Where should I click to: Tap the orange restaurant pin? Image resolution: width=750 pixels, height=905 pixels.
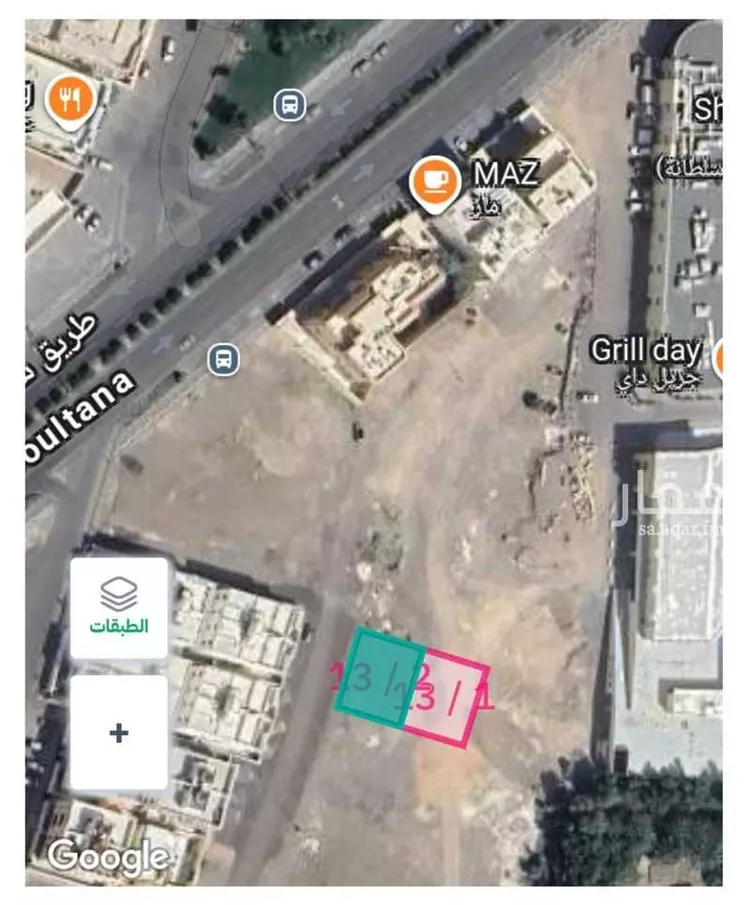point(69,100)
